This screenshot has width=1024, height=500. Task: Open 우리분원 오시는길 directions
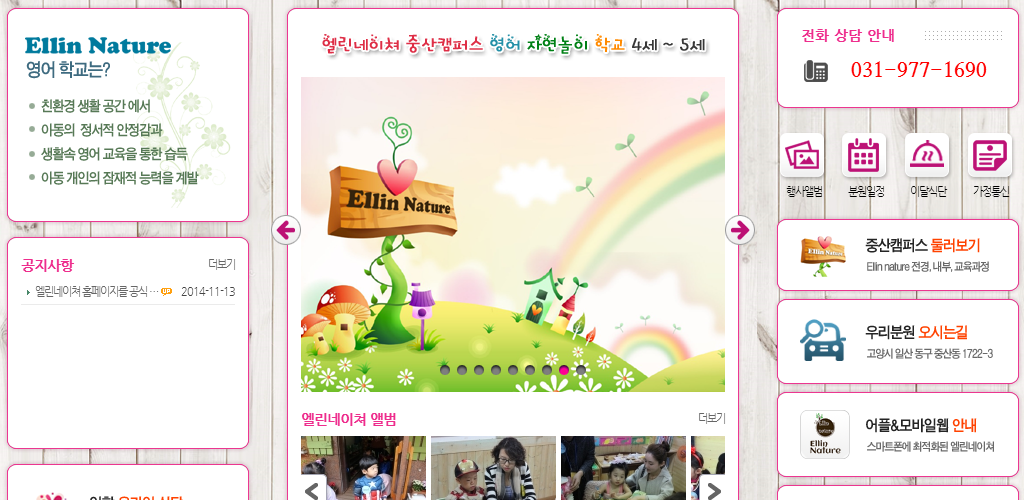click(x=897, y=341)
